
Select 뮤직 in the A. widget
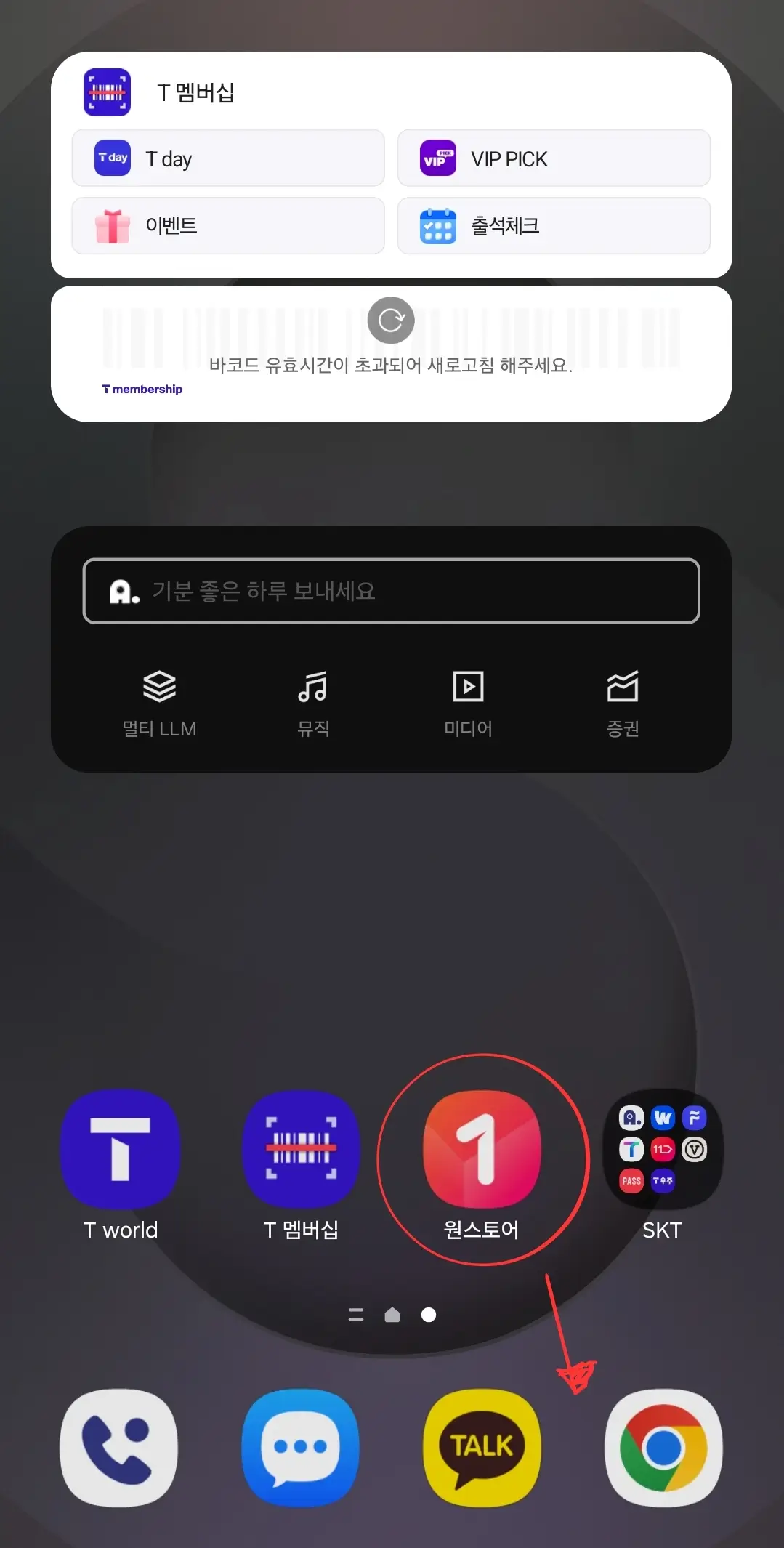(314, 704)
